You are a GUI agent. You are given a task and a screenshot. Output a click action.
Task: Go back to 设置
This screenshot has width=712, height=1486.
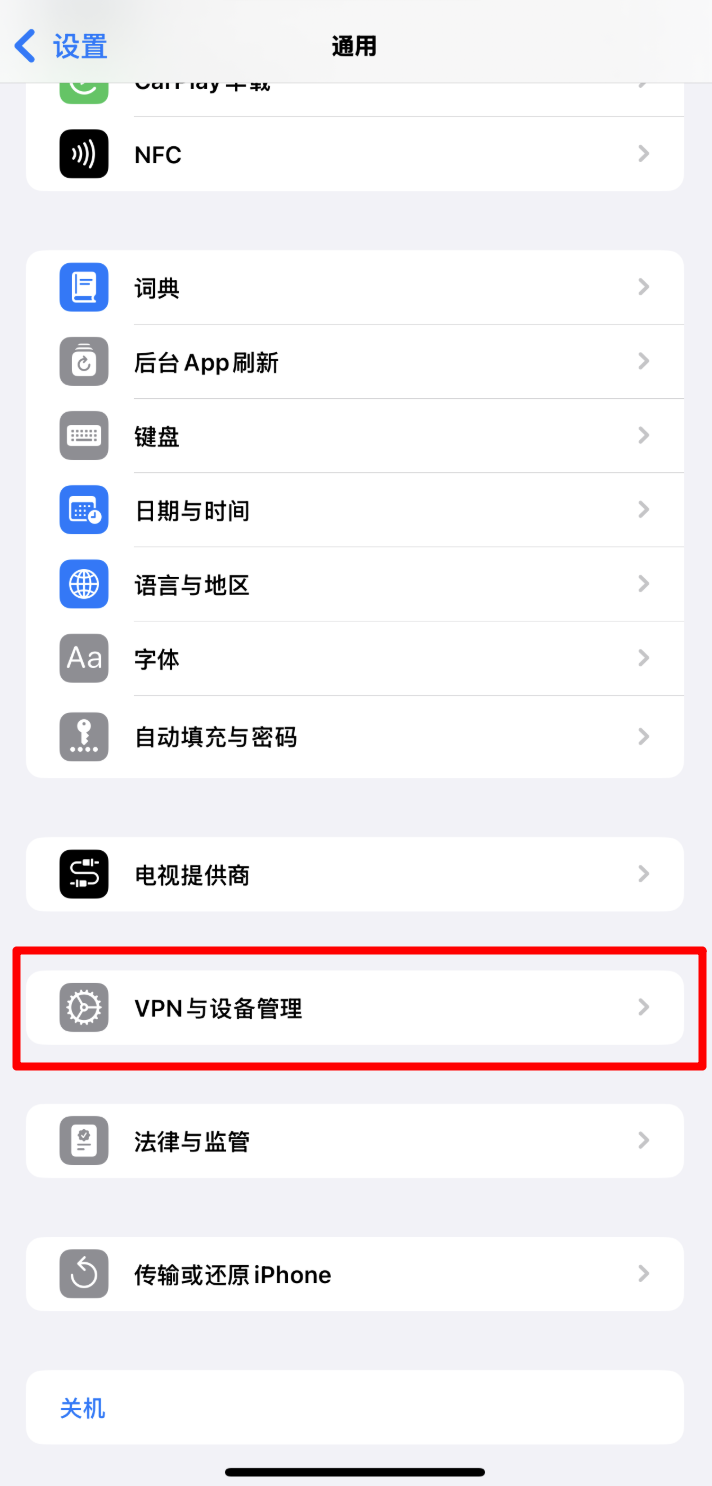tap(61, 46)
